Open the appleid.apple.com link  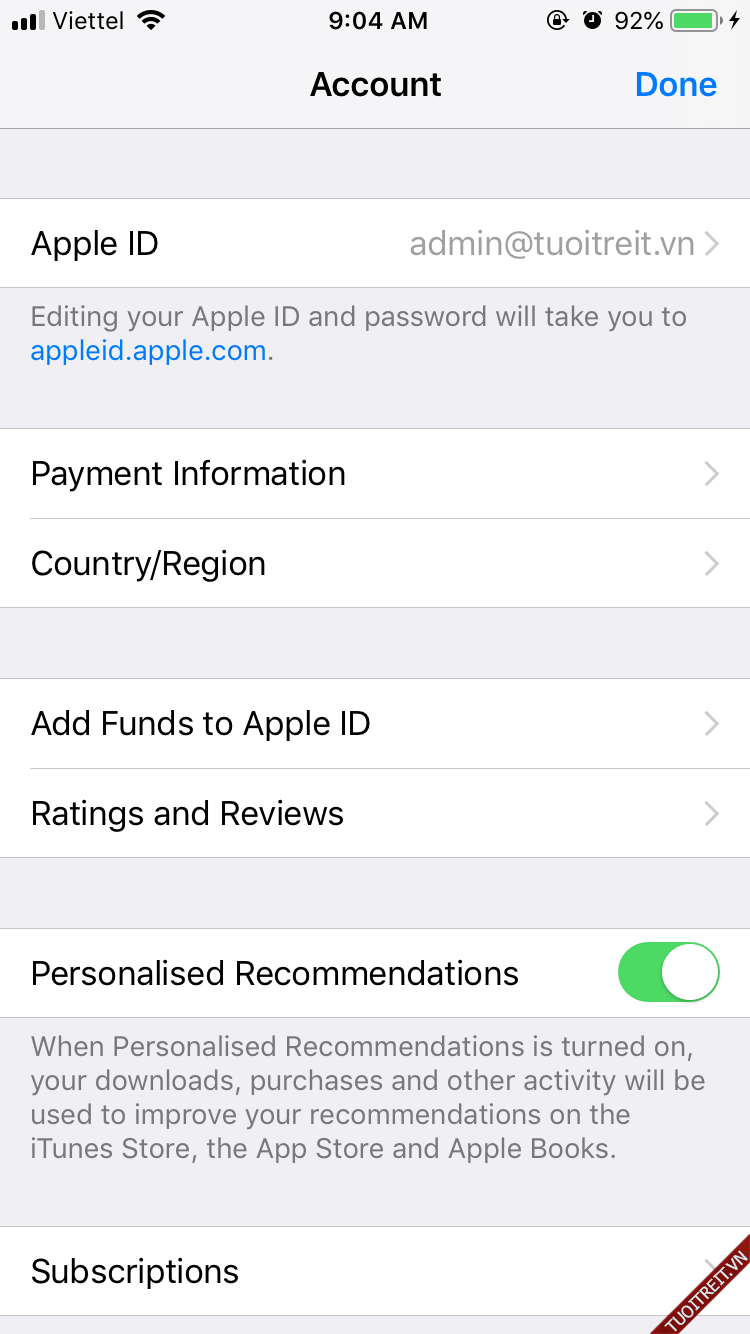148,351
